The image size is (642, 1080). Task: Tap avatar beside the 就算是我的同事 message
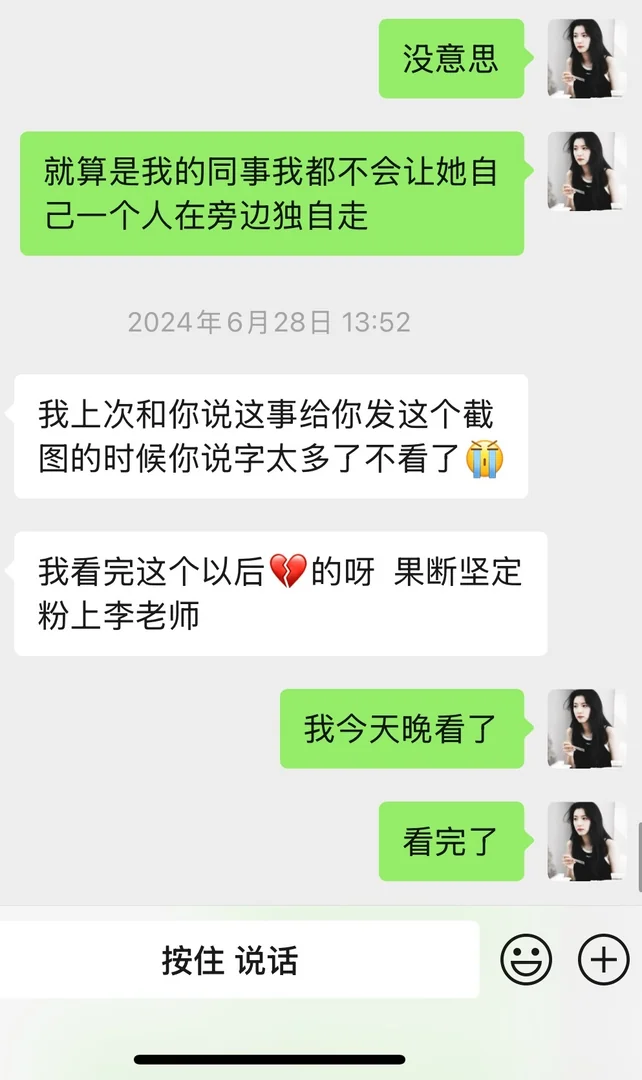point(587,171)
